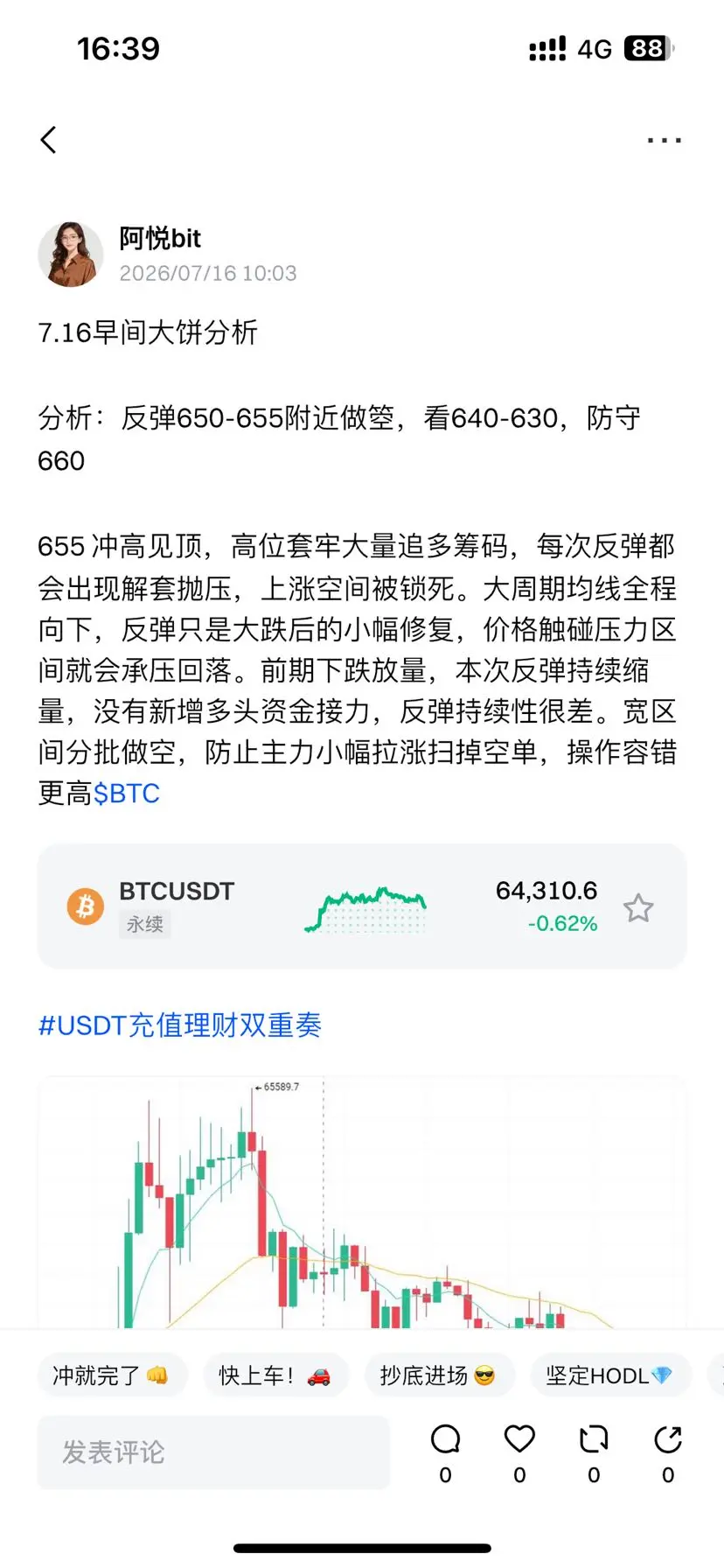Go back using the top arrow

pos(49,140)
